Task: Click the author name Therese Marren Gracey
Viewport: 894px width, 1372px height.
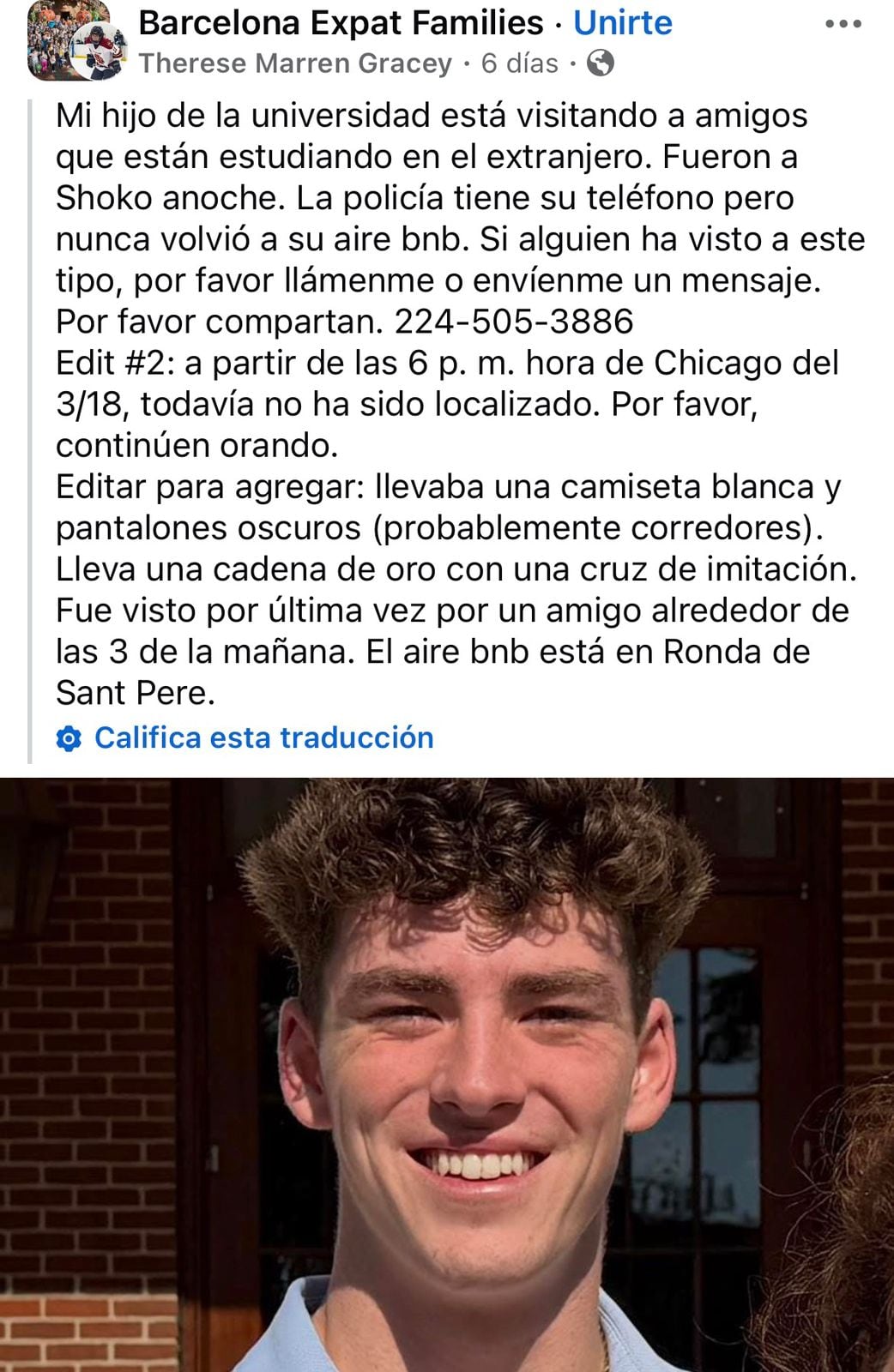Action: click(296, 62)
